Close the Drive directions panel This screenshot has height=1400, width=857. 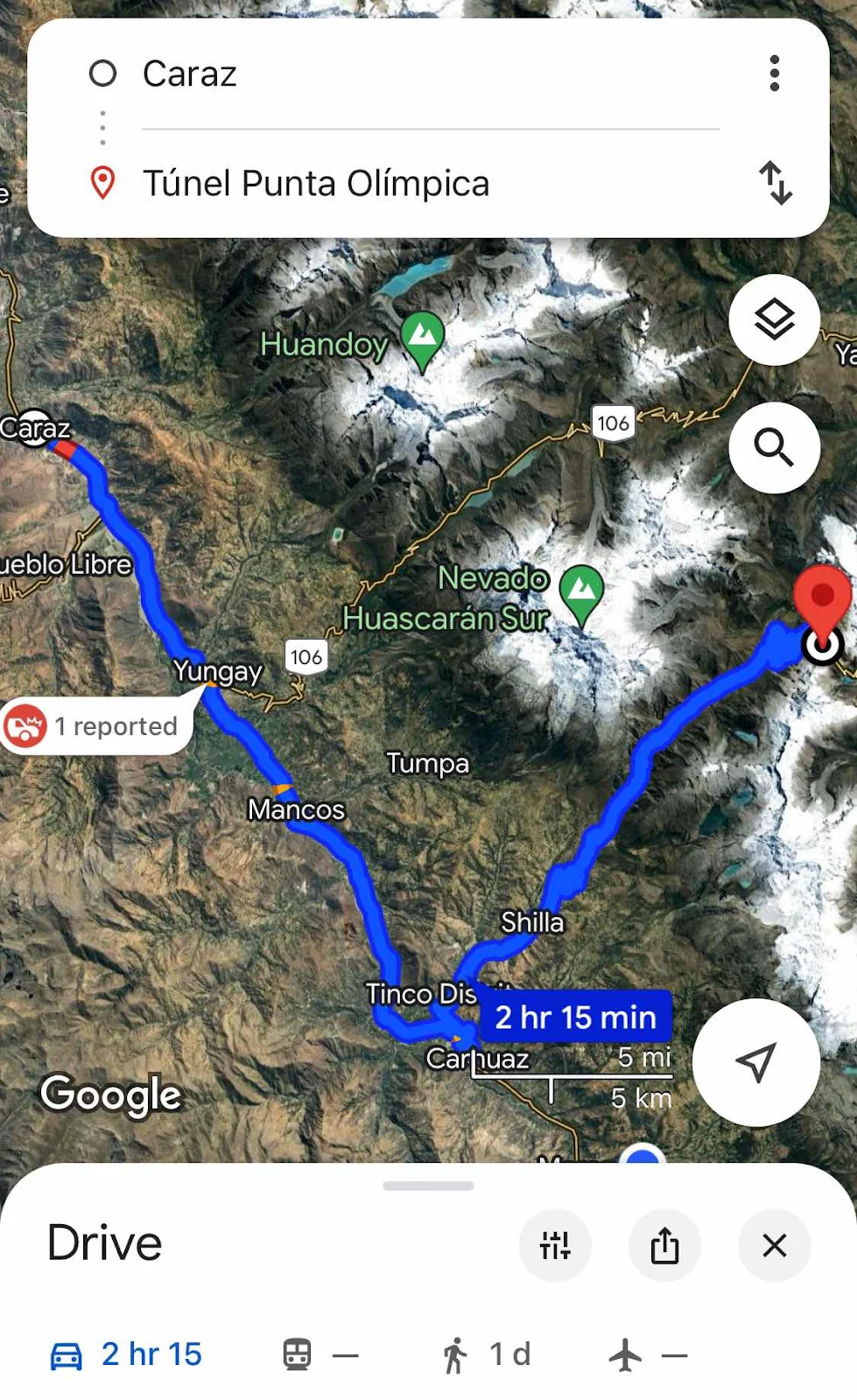tap(774, 1244)
